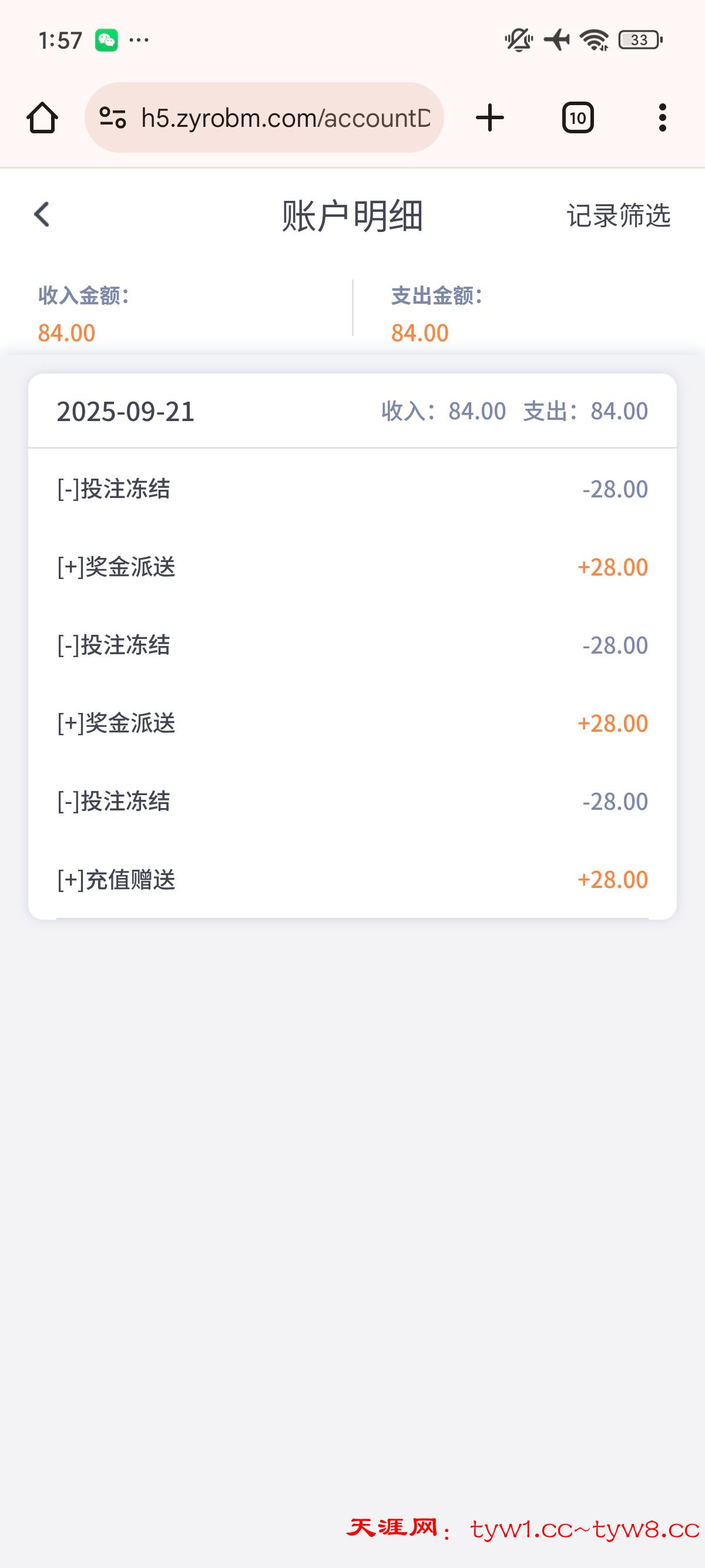Open 记录筛选 to filter records
This screenshot has width=705, height=1568.
click(619, 217)
